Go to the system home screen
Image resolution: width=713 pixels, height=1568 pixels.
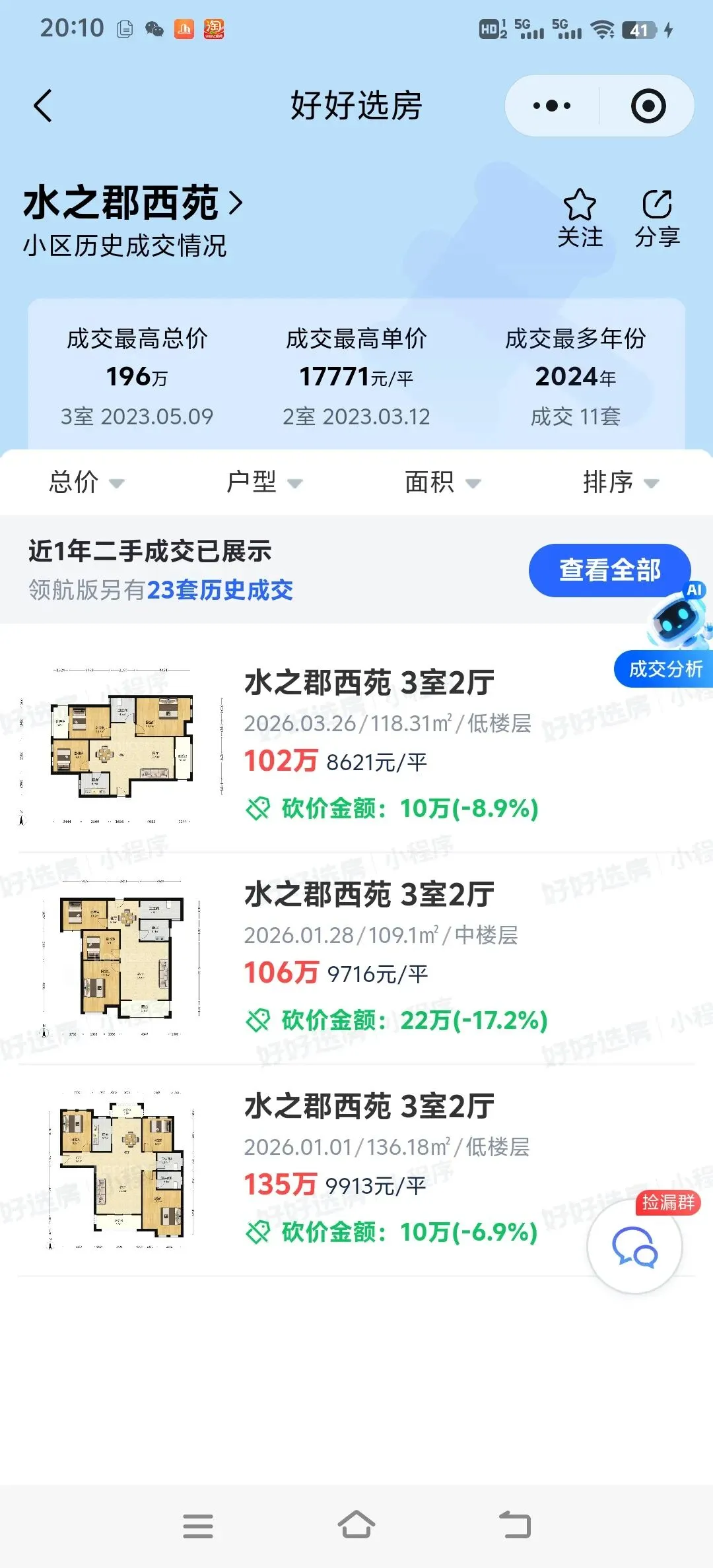tap(356, 1525)
